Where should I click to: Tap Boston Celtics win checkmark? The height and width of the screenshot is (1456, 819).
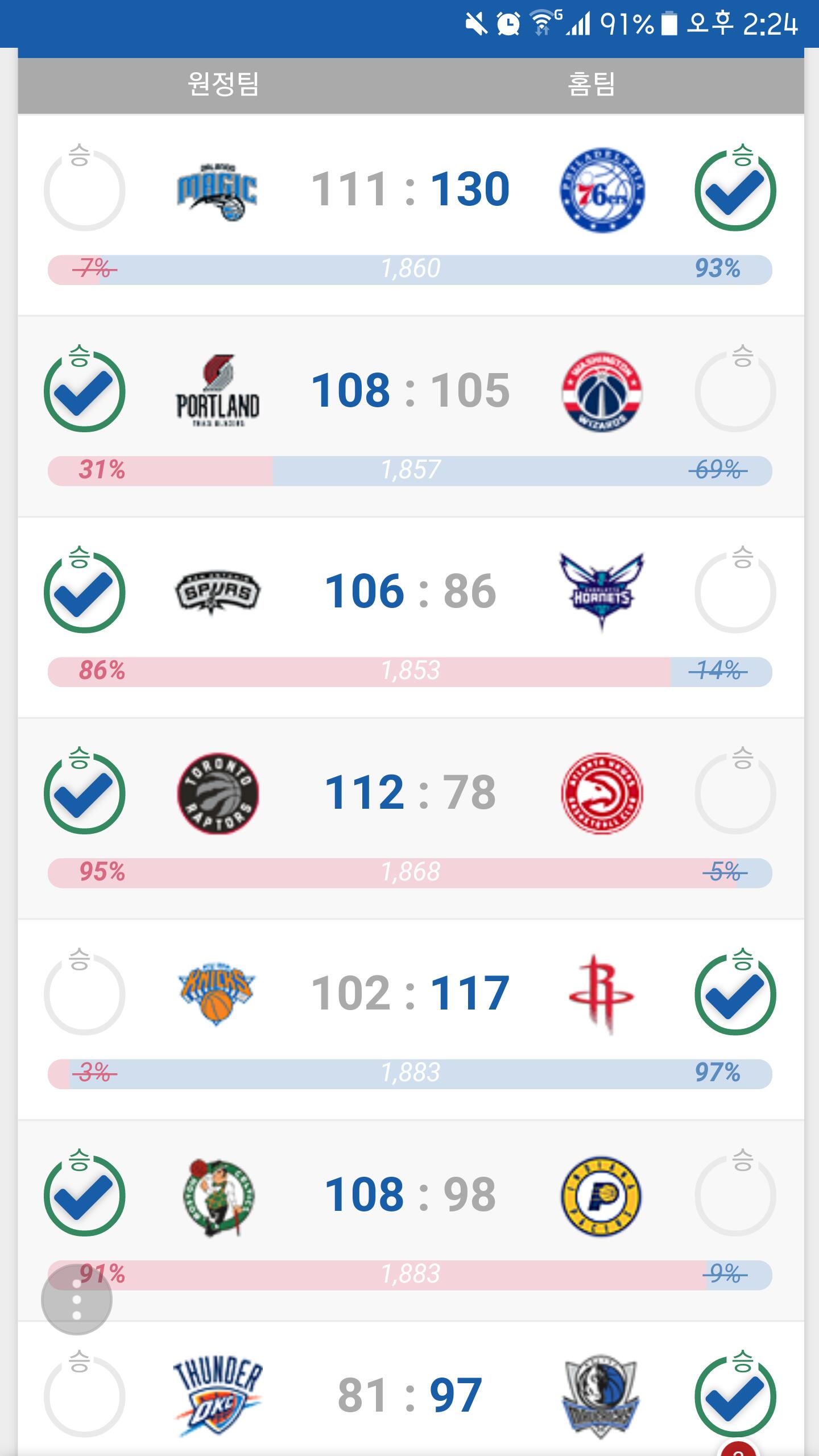coord(84,1196)
